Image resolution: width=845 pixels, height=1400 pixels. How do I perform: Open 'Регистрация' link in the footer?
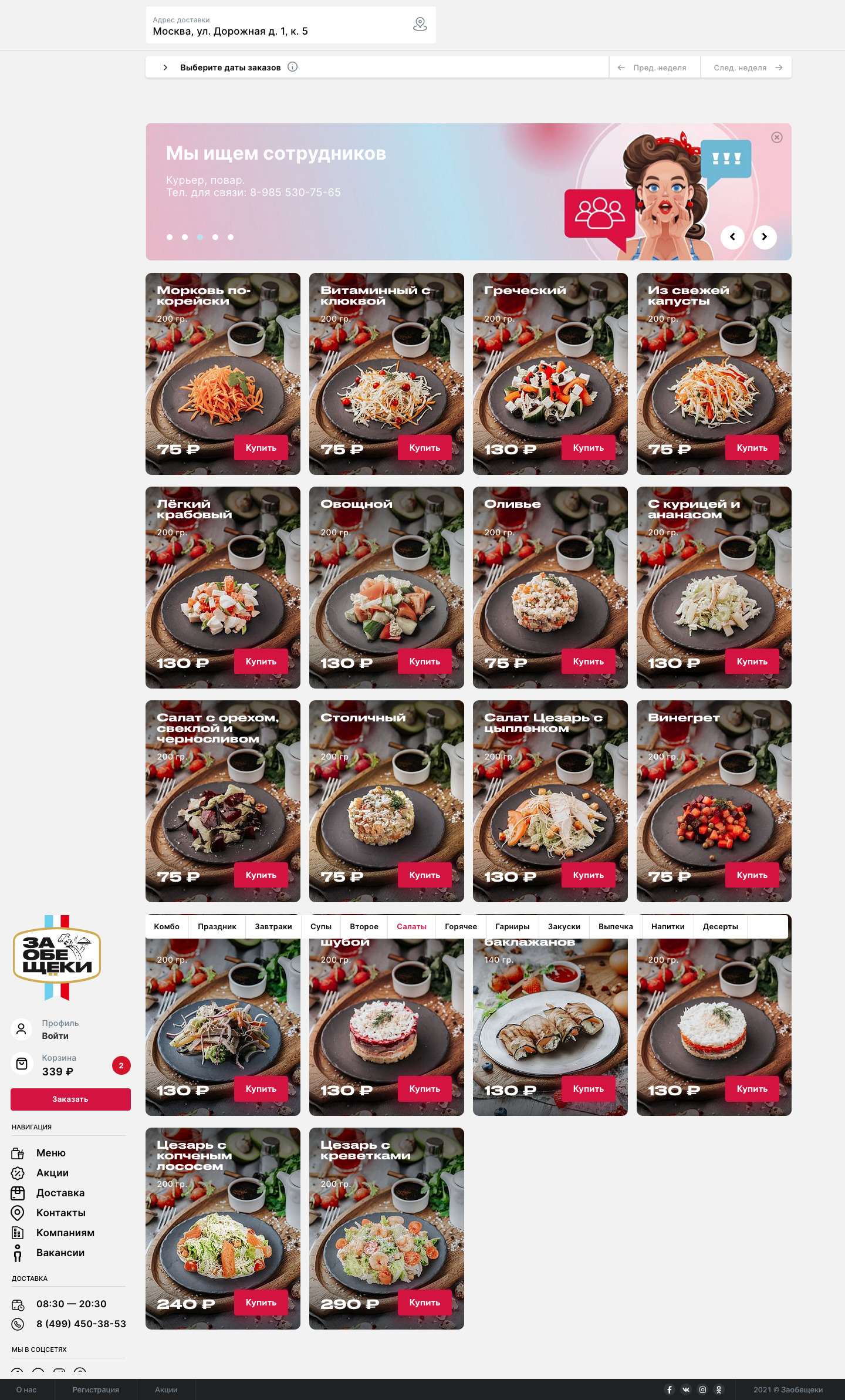[96, 1389]
